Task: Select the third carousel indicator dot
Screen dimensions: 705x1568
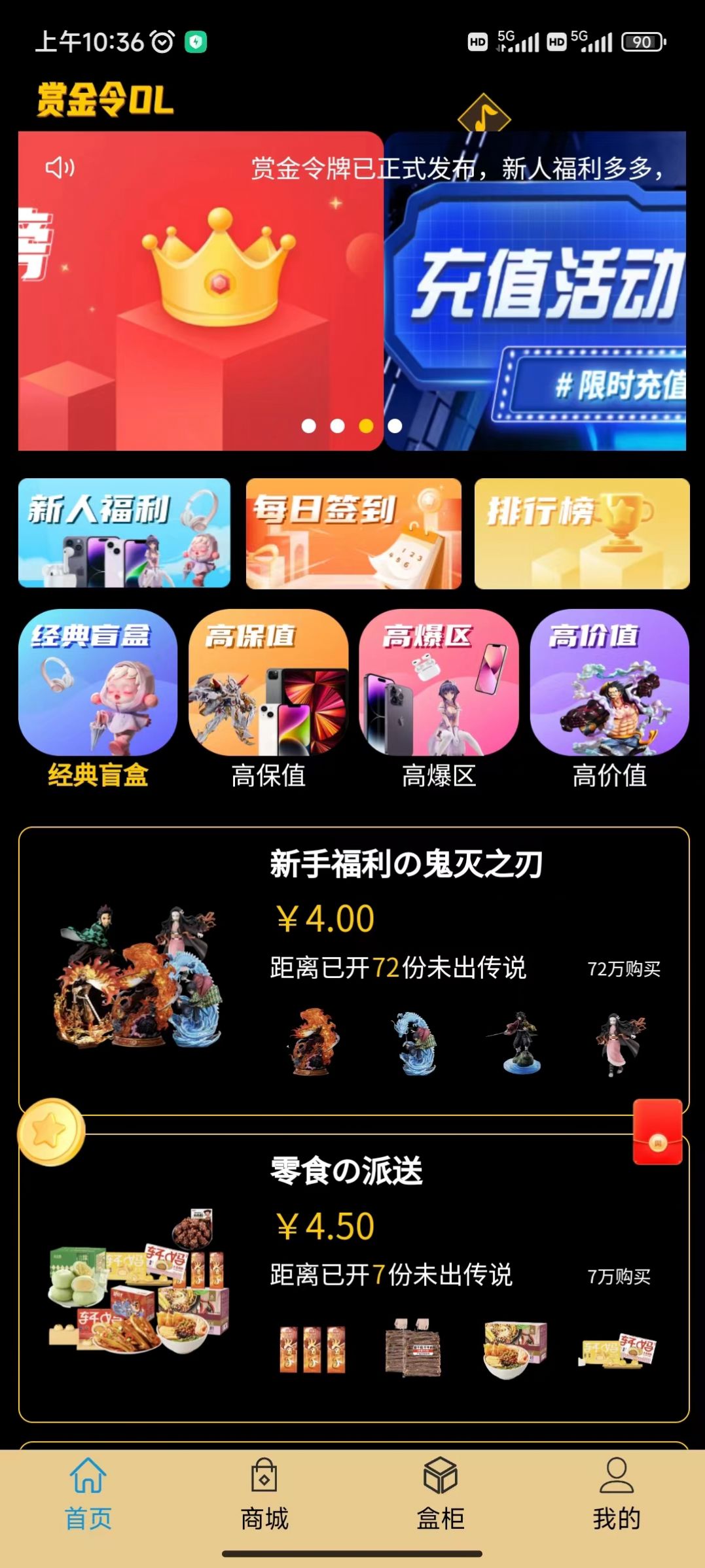Action: (367, 426)
